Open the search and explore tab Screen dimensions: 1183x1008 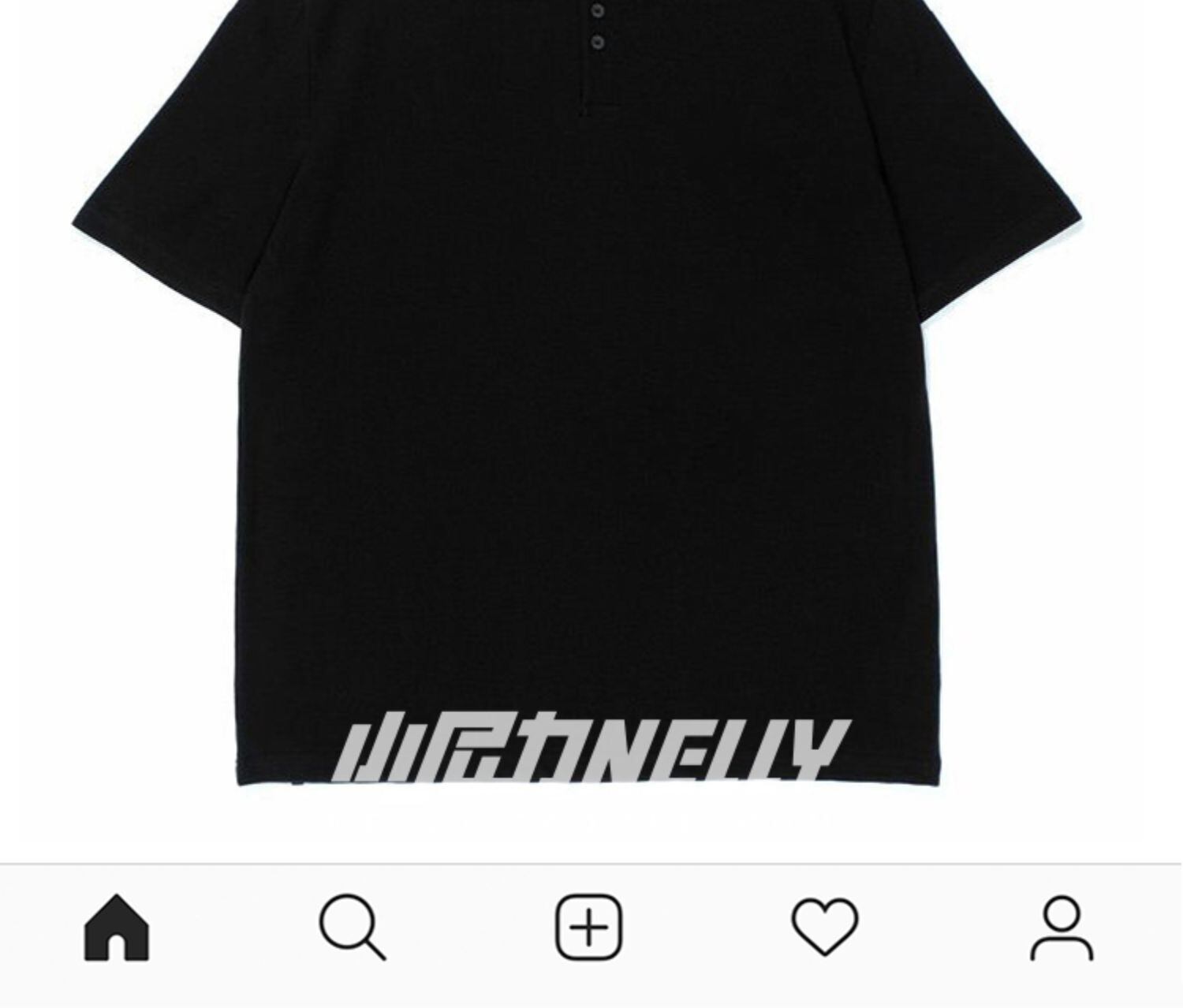(x=353, y=927)
